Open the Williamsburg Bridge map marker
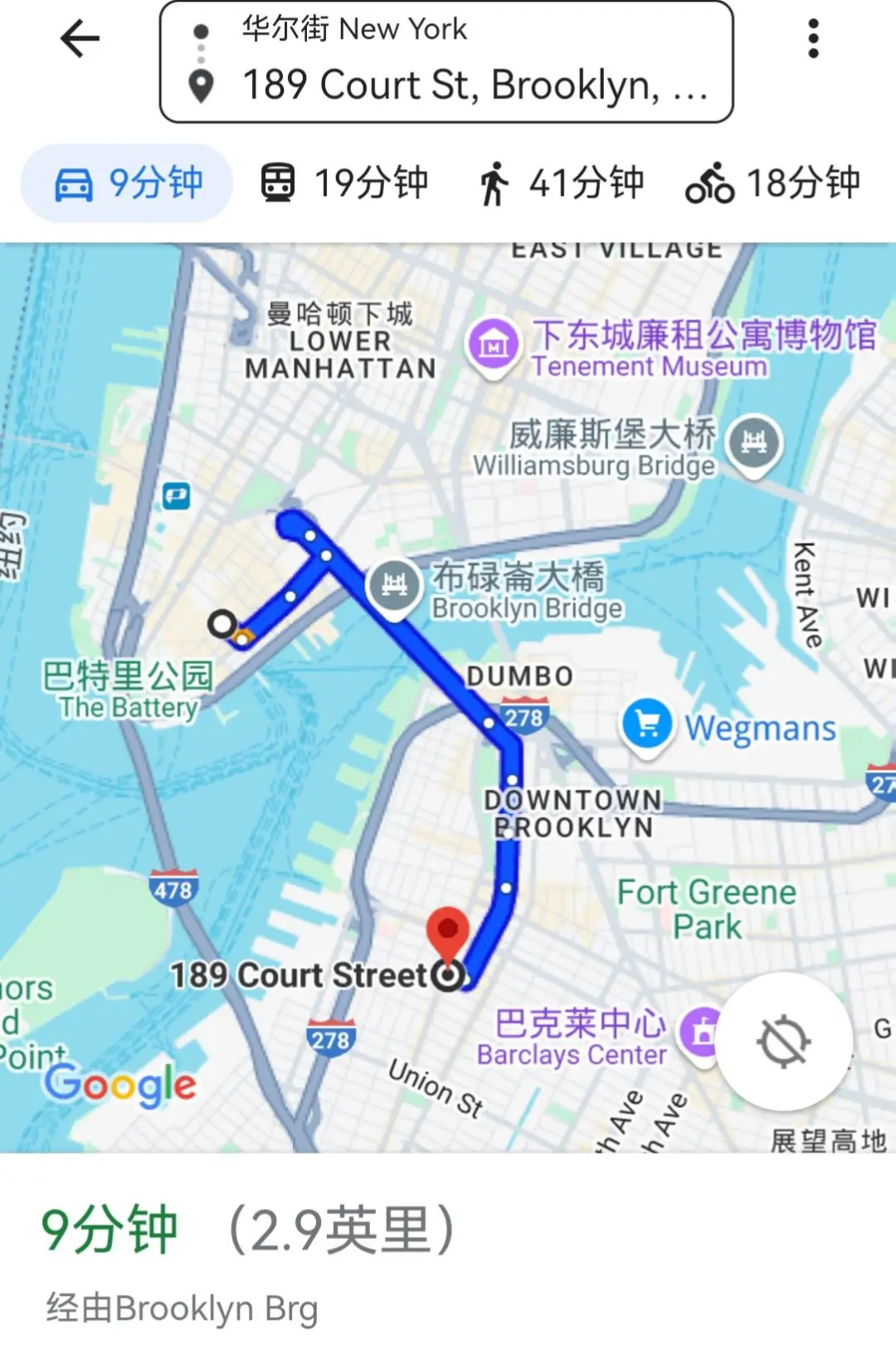 point(753,442)
